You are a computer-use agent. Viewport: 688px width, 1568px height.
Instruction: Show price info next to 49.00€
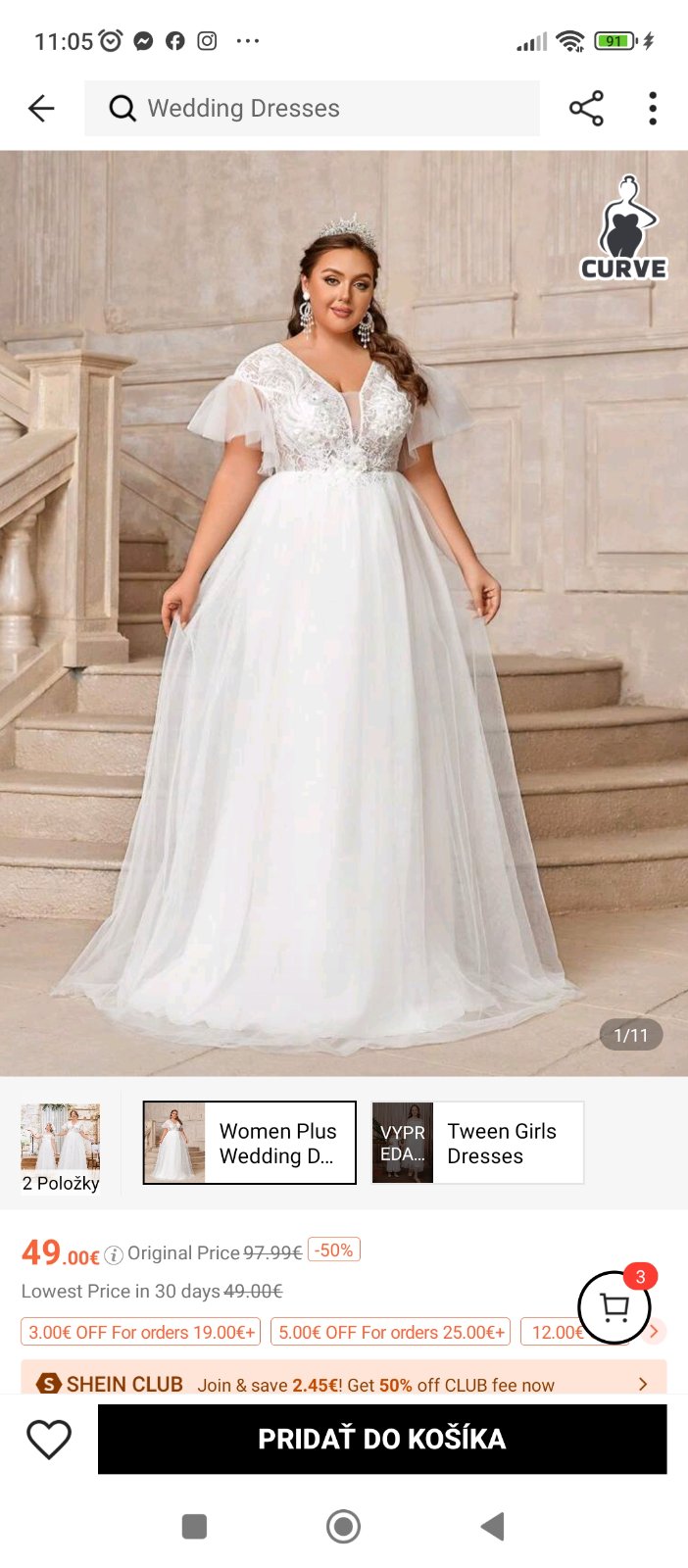point(114,1254)
